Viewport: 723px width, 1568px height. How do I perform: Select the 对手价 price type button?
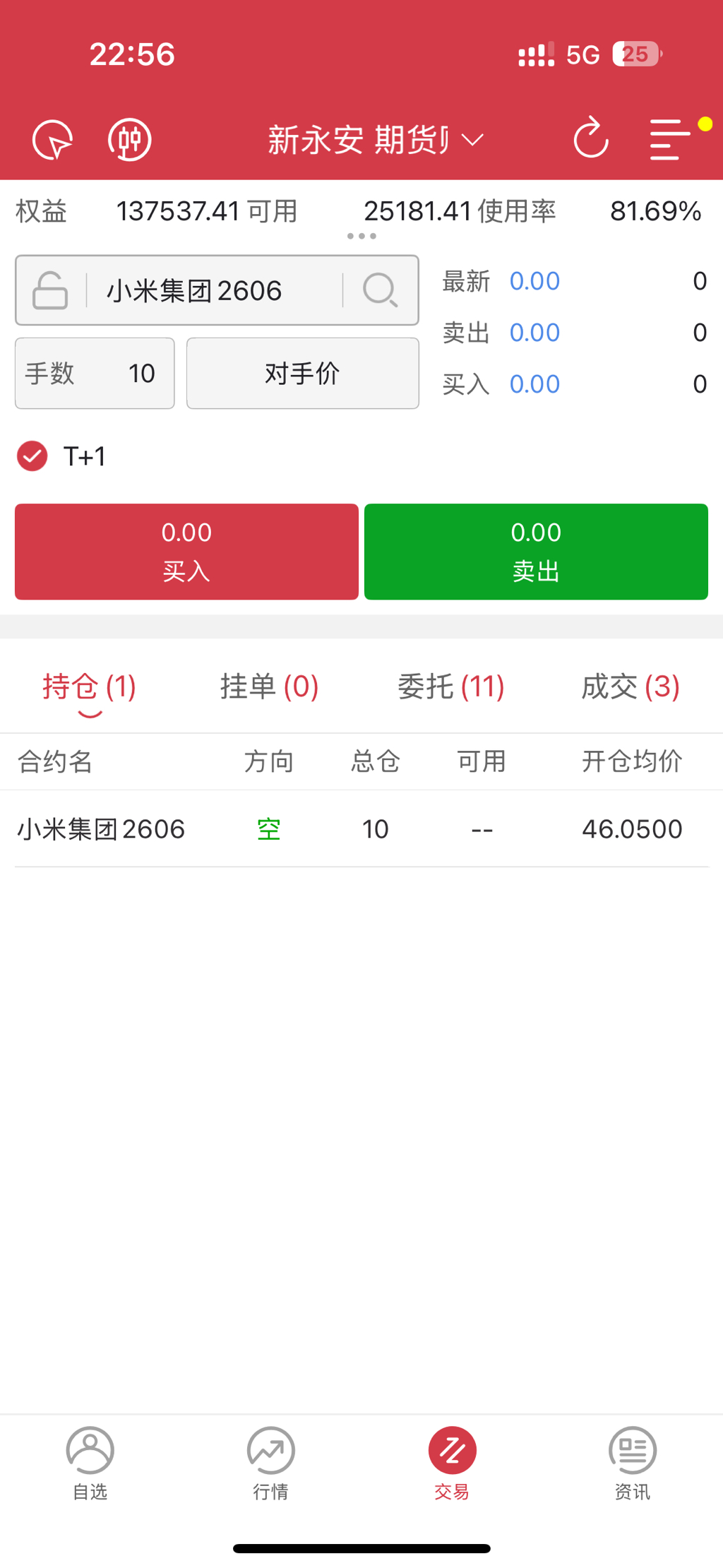tap(302, 373)
